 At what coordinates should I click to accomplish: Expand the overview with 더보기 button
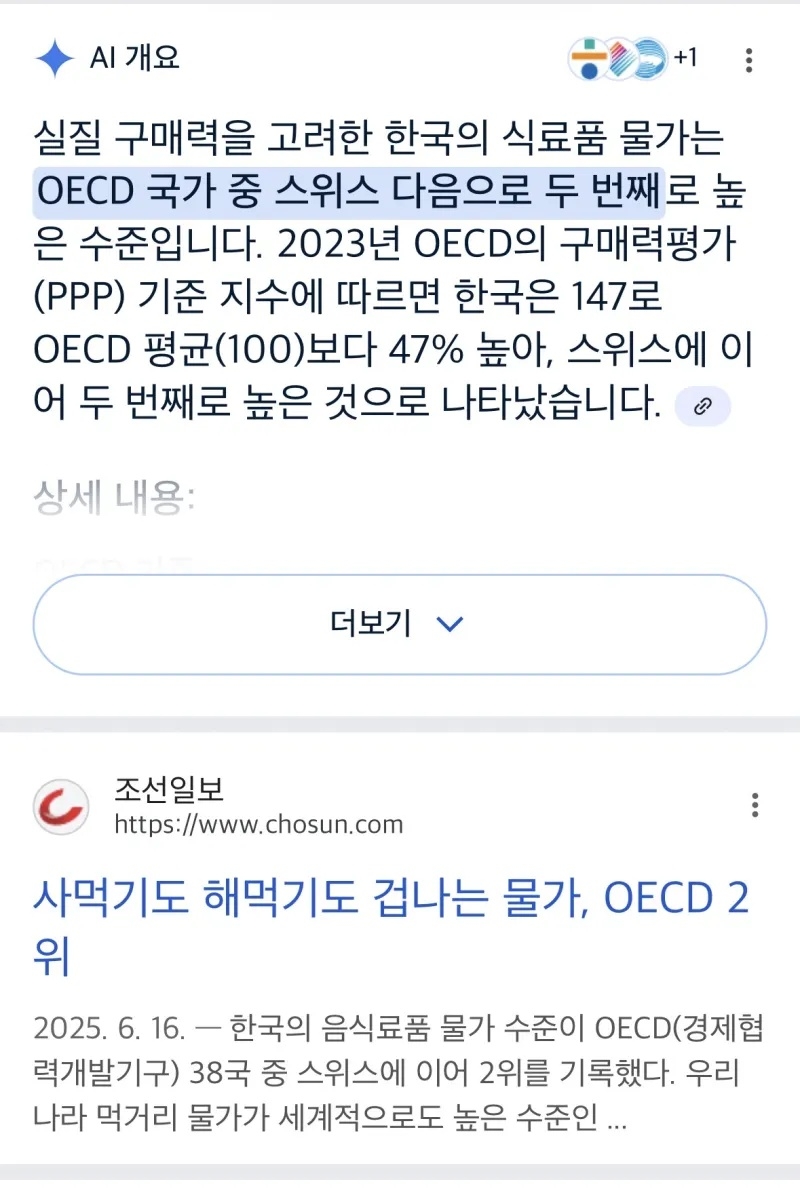point(400,625)
